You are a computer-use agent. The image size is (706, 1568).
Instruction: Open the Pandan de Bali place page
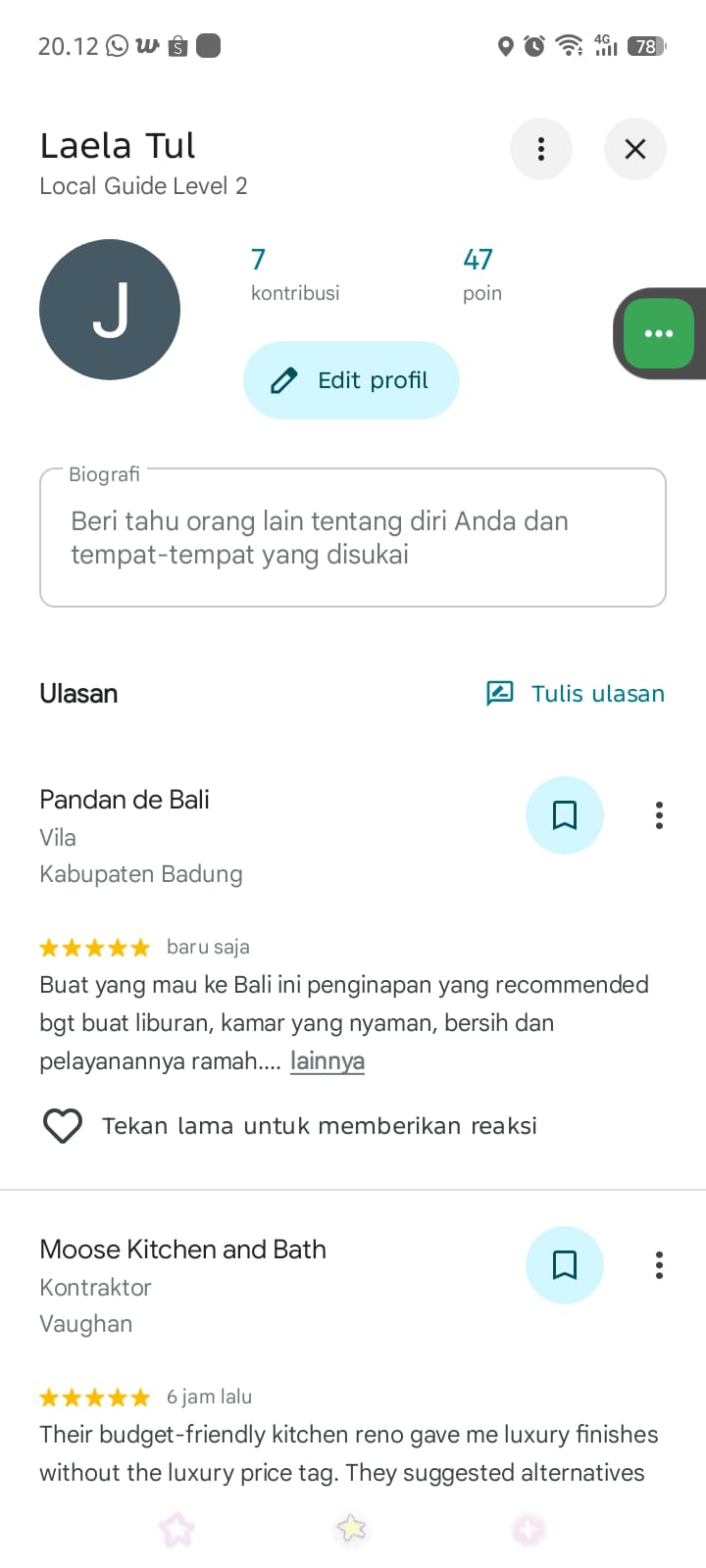[125, 800]
